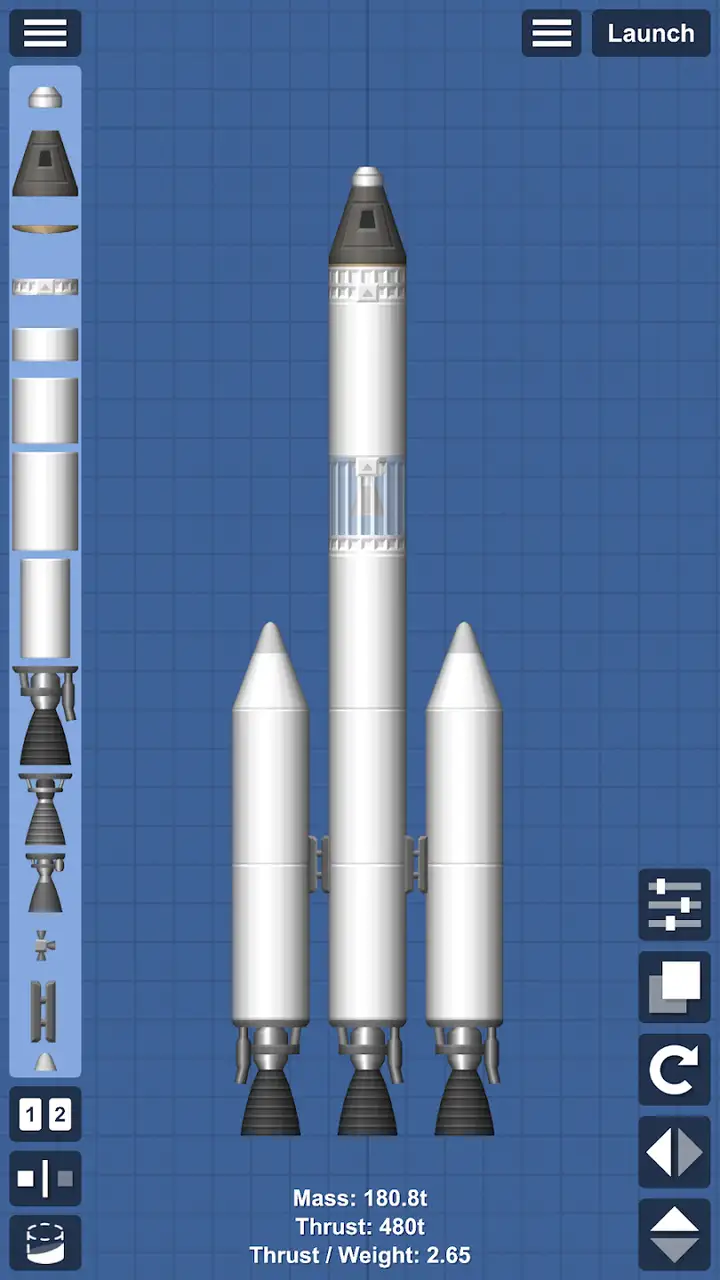Select the capsule part in the parts list

(45, 163)
